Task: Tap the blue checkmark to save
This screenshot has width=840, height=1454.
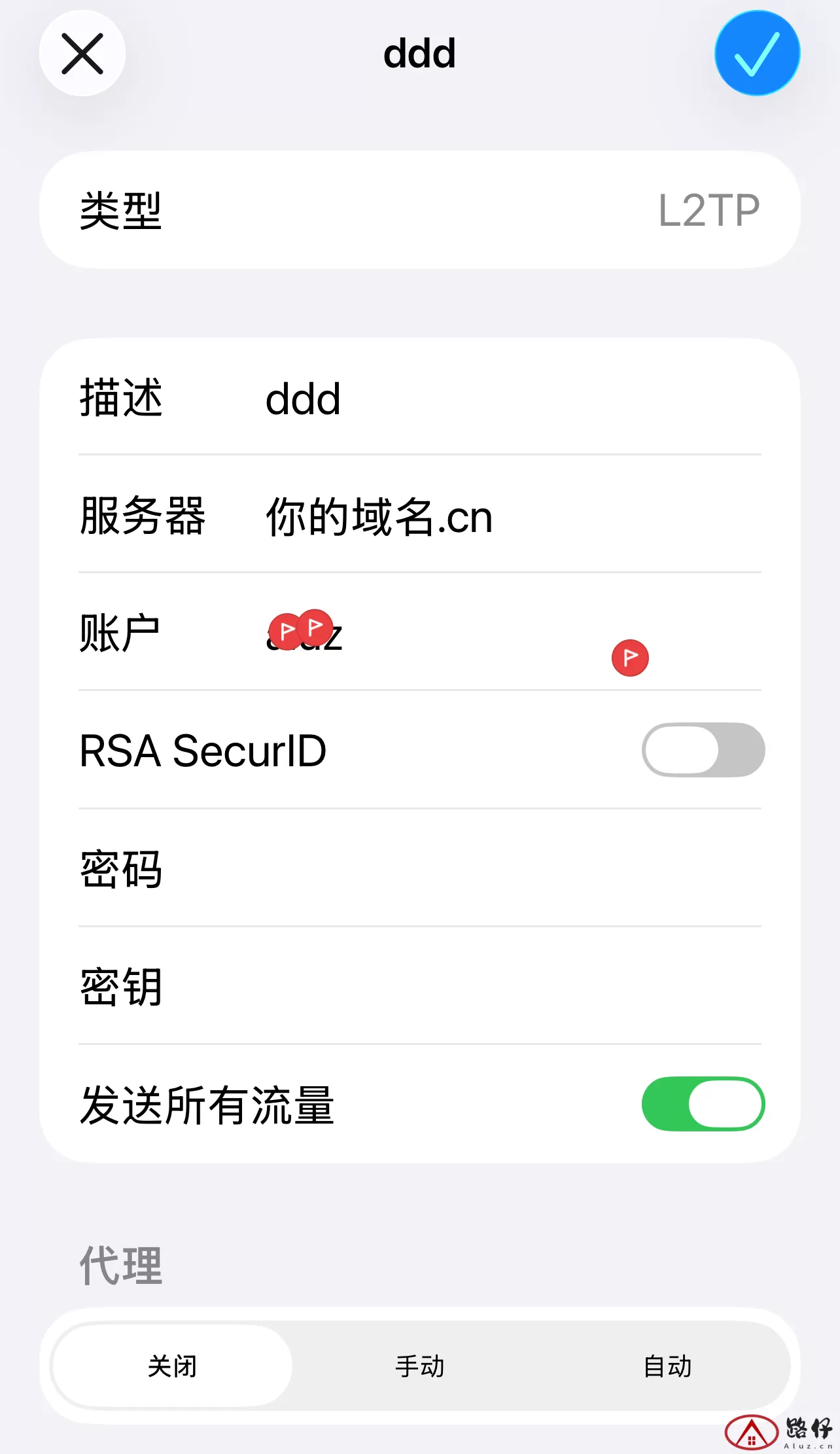Action: coord(756,54)
